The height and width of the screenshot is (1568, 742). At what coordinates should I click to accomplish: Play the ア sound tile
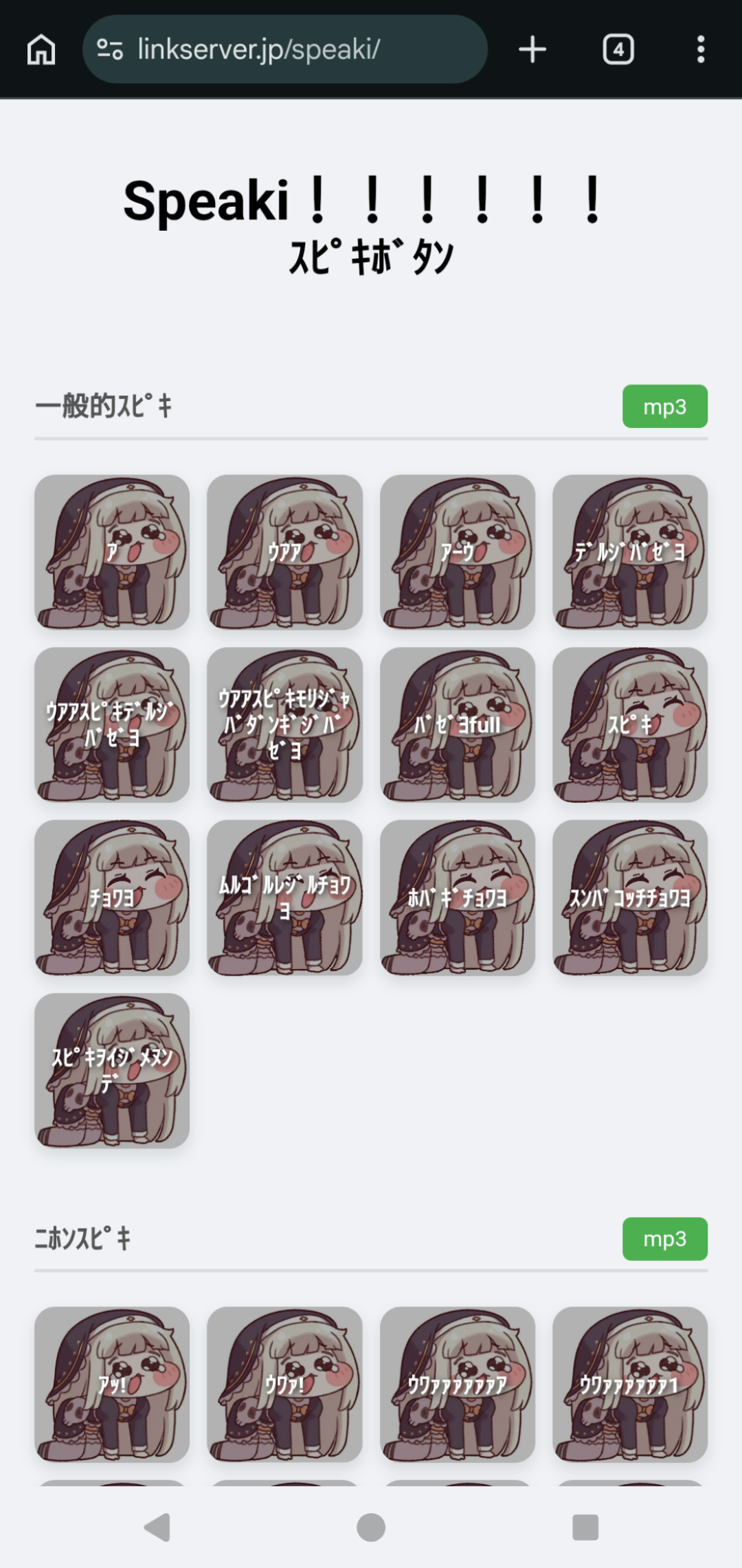(x=112, y=552)
